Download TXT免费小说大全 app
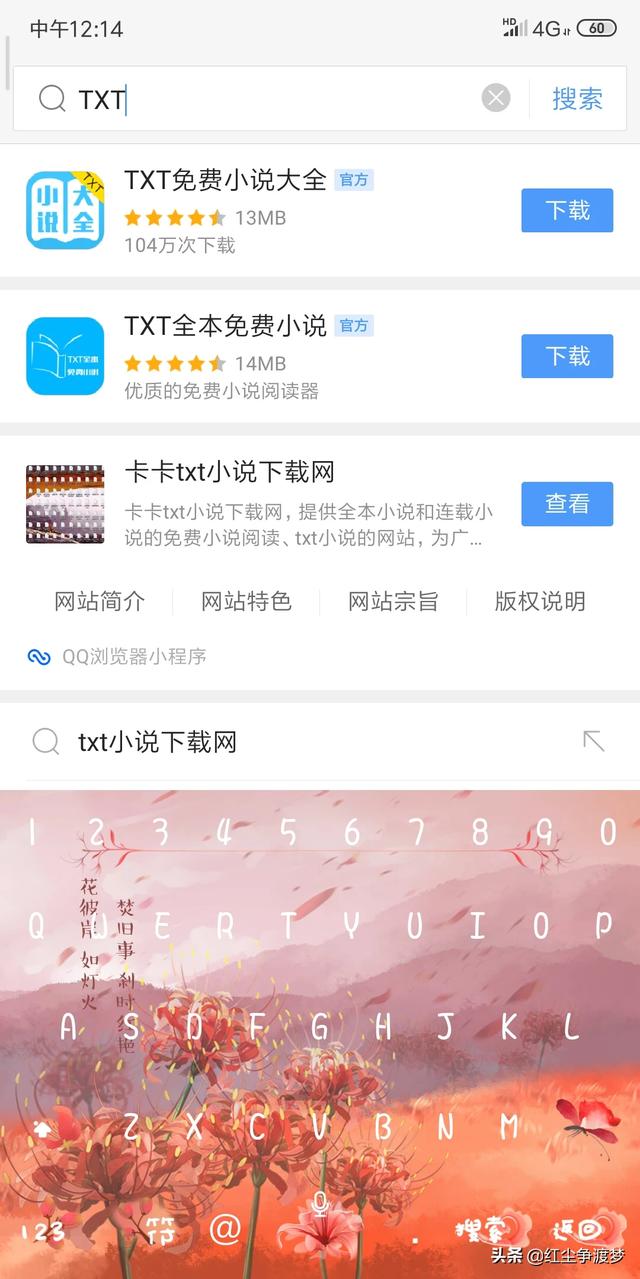This screenshot has height=1279, width=640. (567, 210)
